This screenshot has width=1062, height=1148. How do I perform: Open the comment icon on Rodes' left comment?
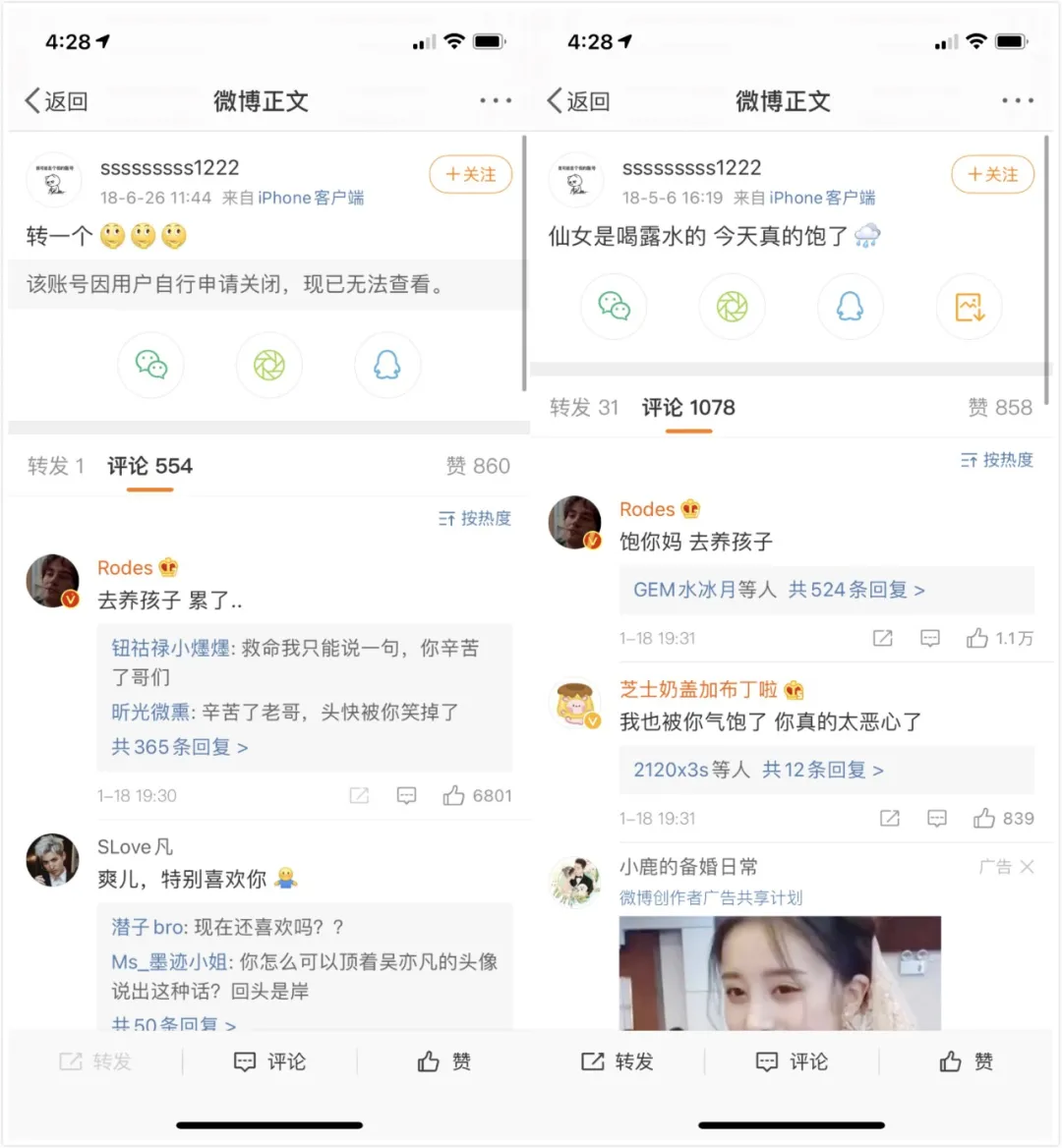pyautogui.click(x=406, y=795)
